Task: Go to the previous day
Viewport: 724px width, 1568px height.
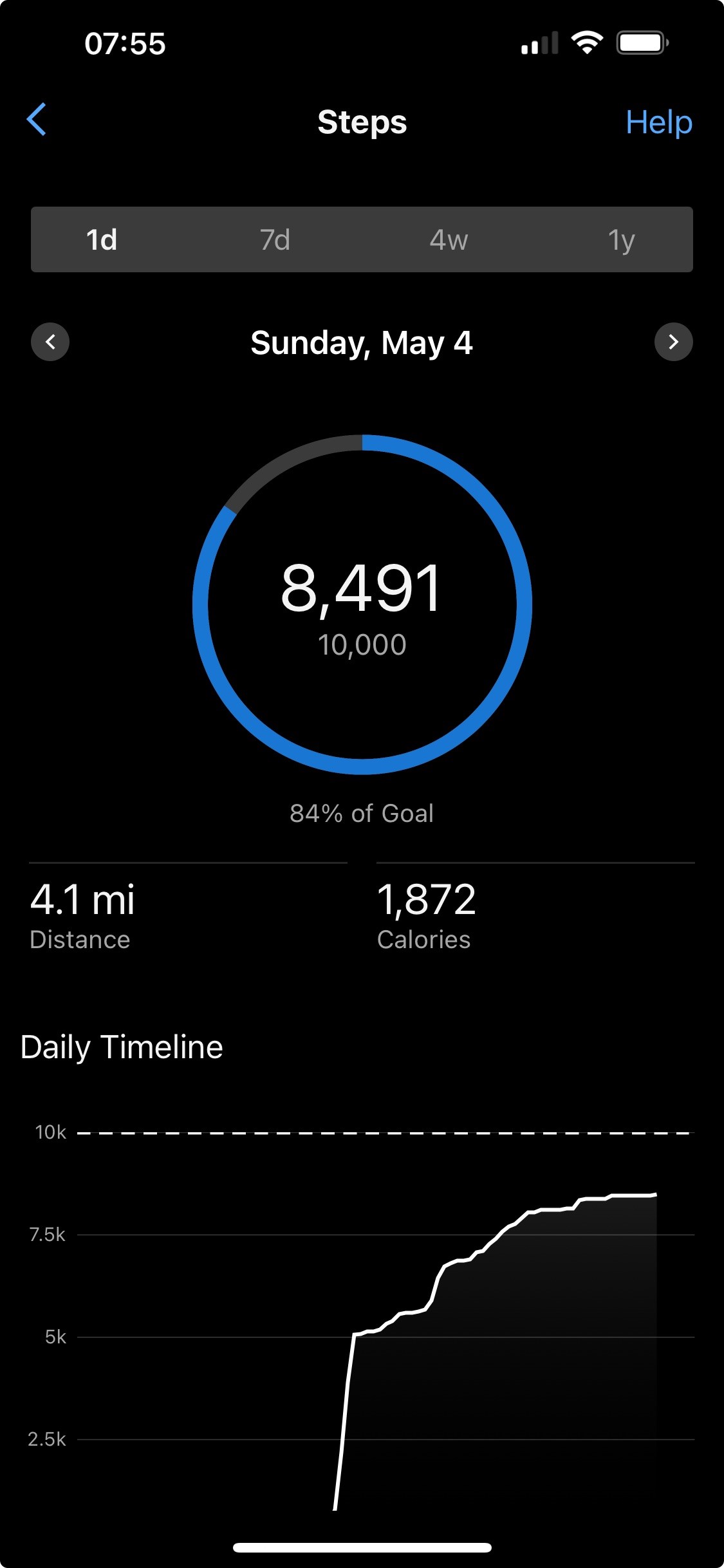Action: coord(50,342)
